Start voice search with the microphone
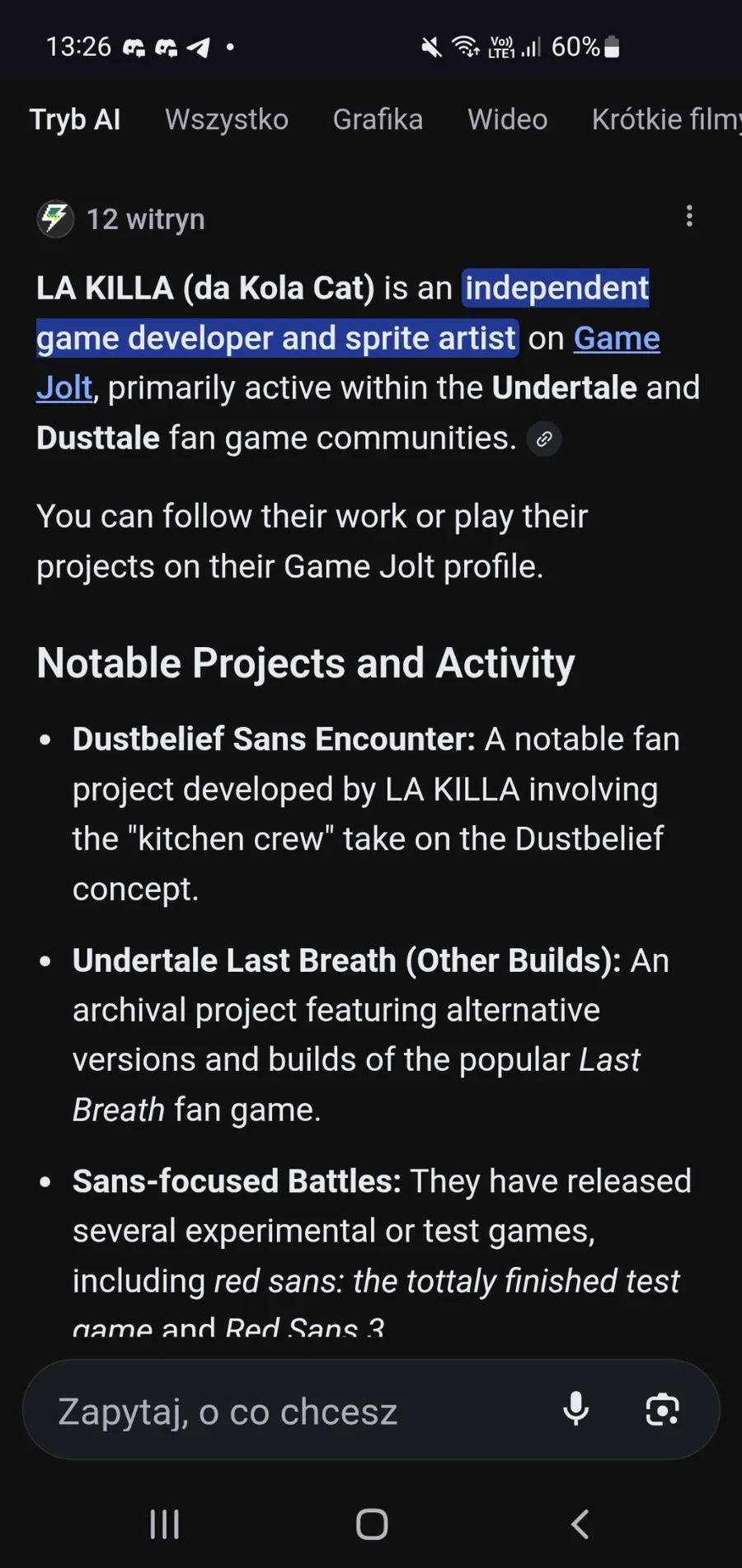 pyautogui.click(x=575, y=1409)
